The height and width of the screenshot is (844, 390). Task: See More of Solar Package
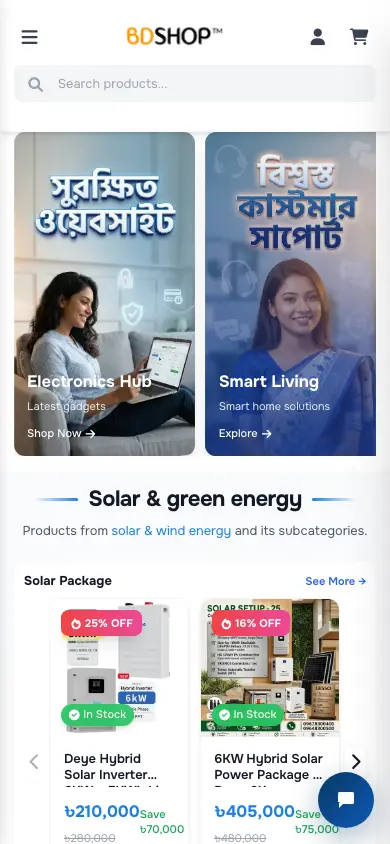pos(336,581)
